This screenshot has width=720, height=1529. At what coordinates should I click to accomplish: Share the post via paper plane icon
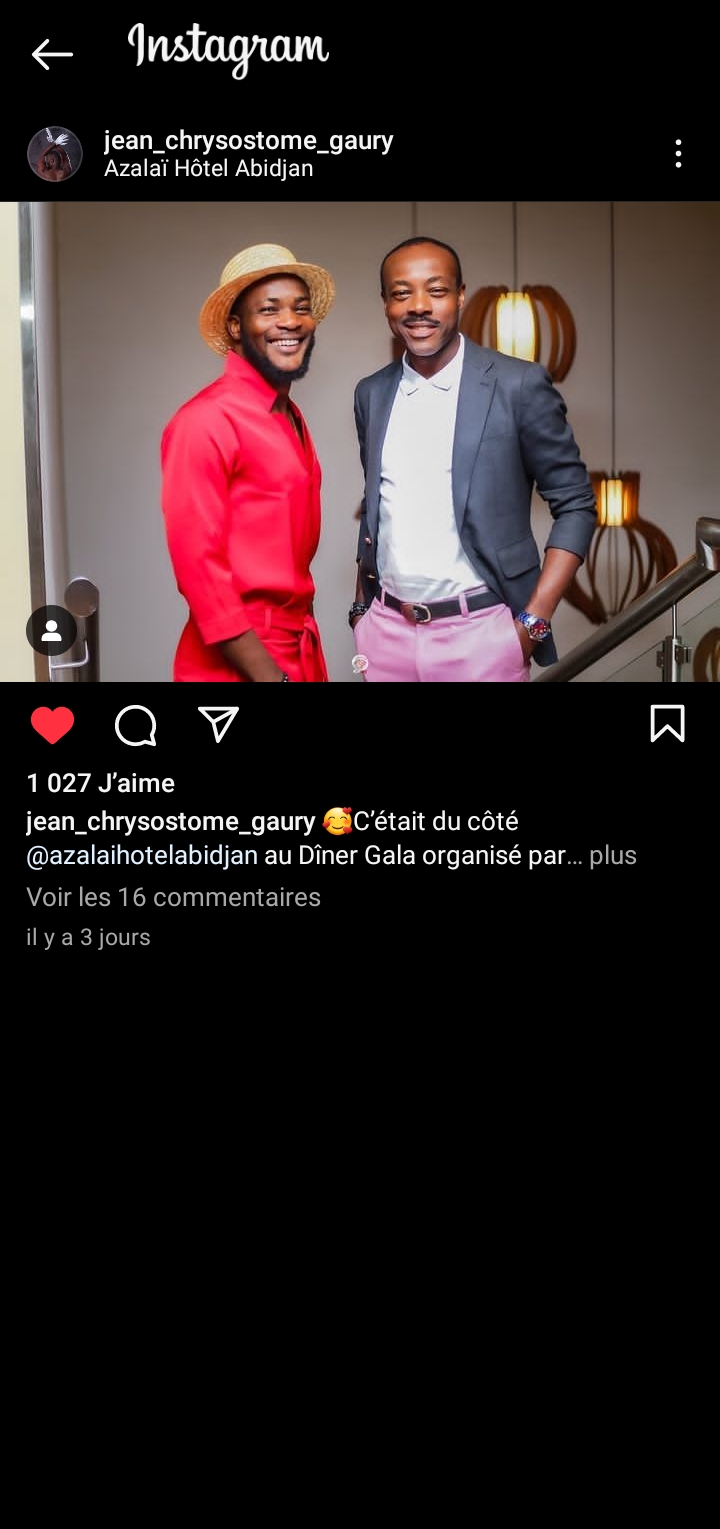coord(218,724)
